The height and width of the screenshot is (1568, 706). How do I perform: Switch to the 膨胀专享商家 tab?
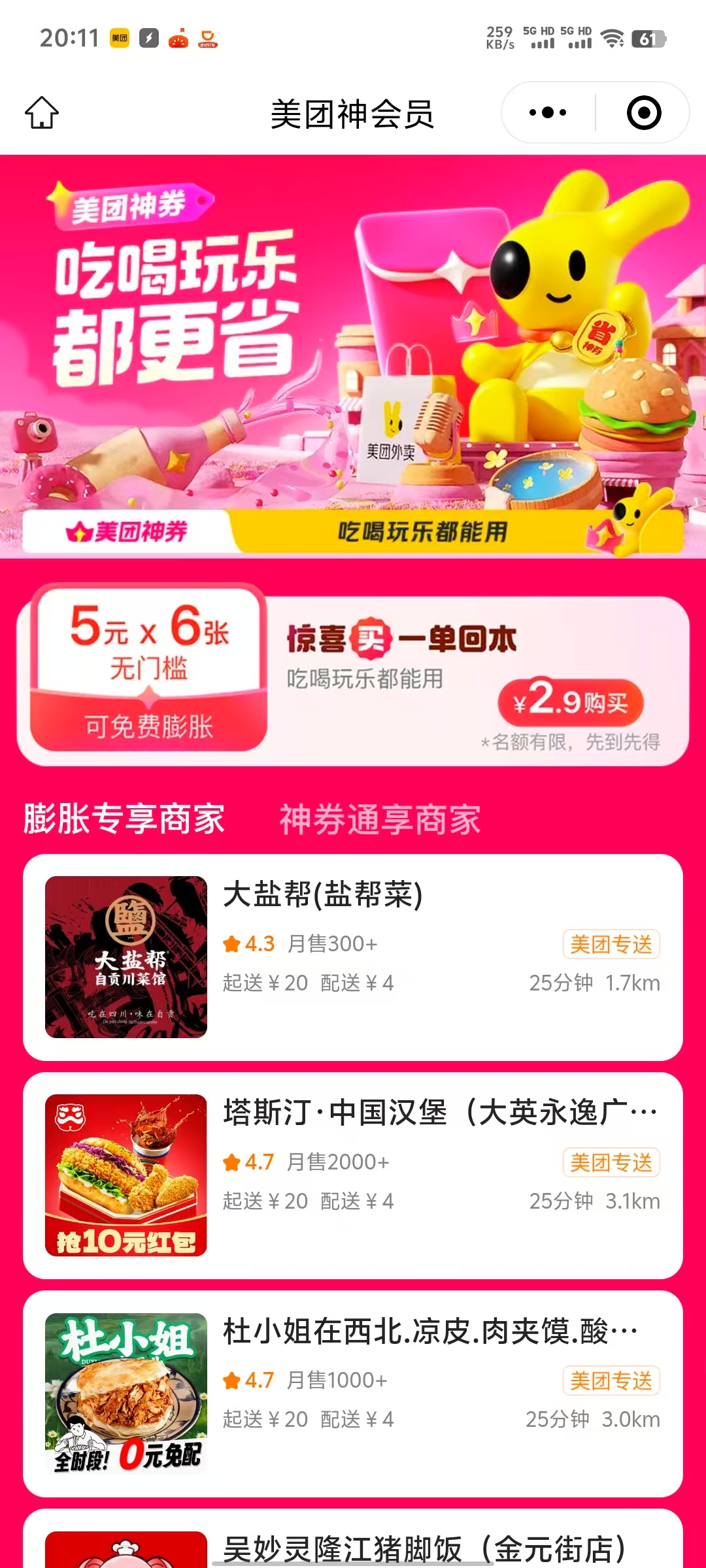coord(124,819)
